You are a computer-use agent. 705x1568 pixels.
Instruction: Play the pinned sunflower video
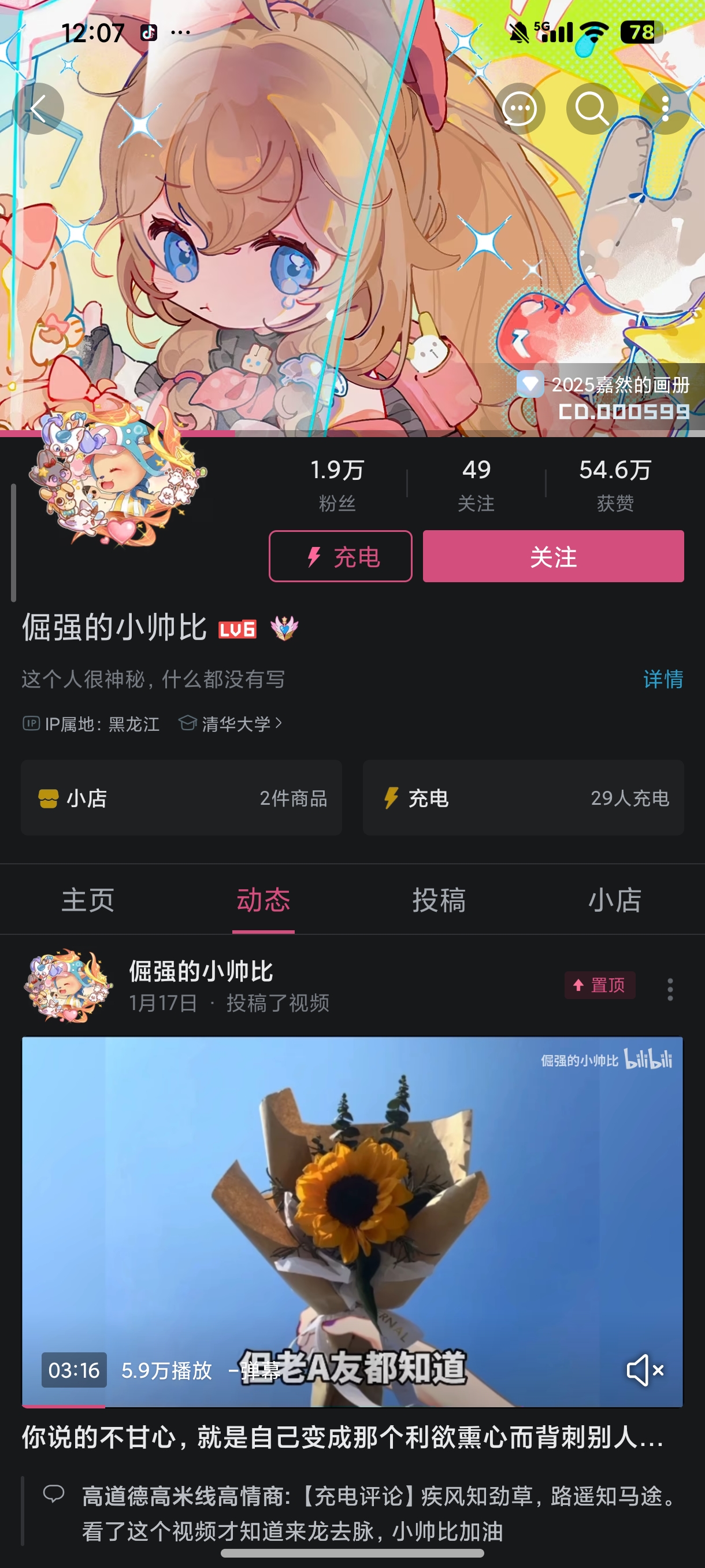tap(352, 1218)
